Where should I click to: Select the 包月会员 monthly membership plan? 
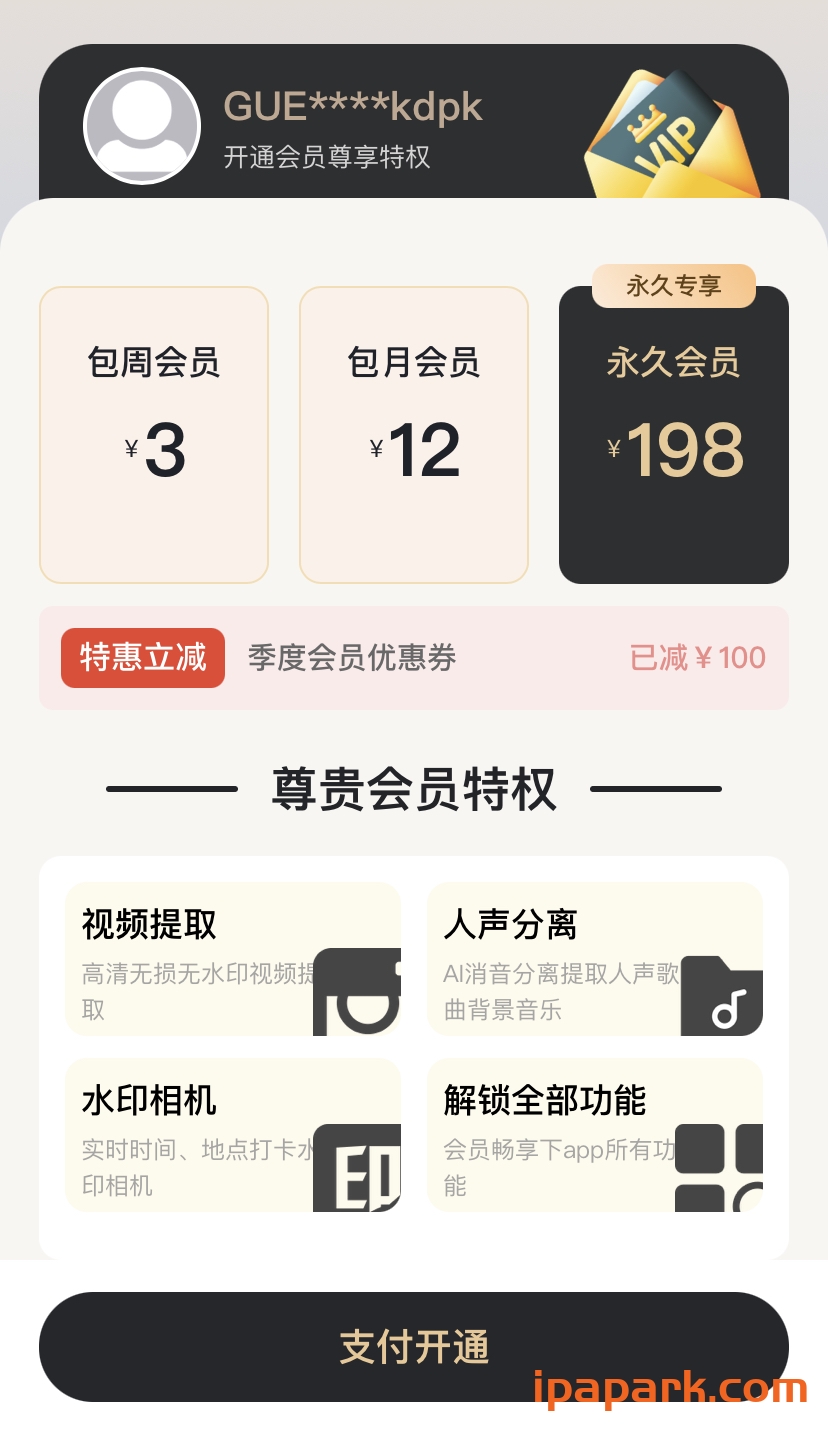(x=413, y=433)
